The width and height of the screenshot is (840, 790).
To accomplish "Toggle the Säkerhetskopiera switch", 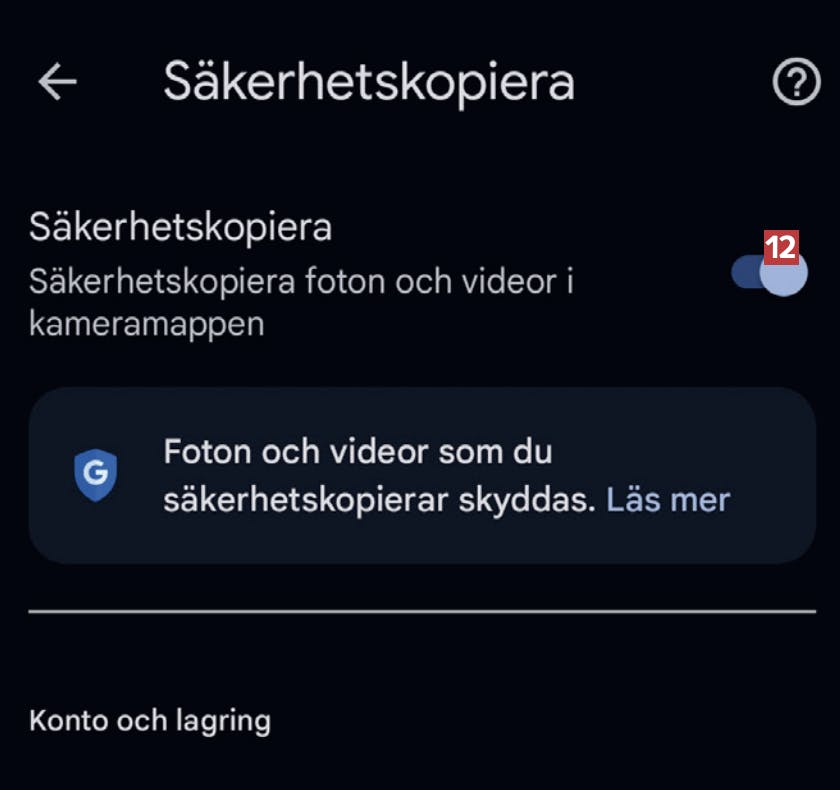I will pos(769,272).
